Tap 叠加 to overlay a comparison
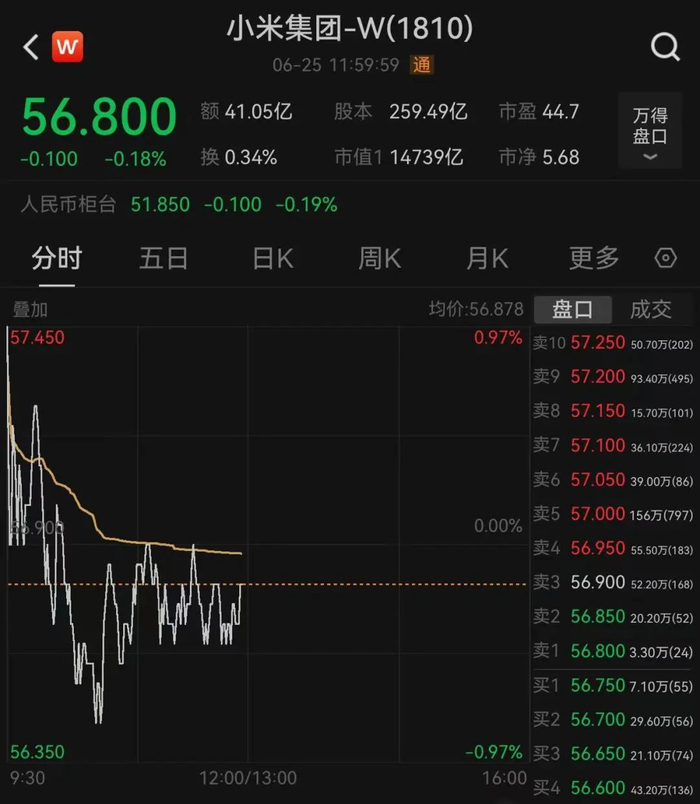This screenshot has width=700, height=804. tap(30, 310)
